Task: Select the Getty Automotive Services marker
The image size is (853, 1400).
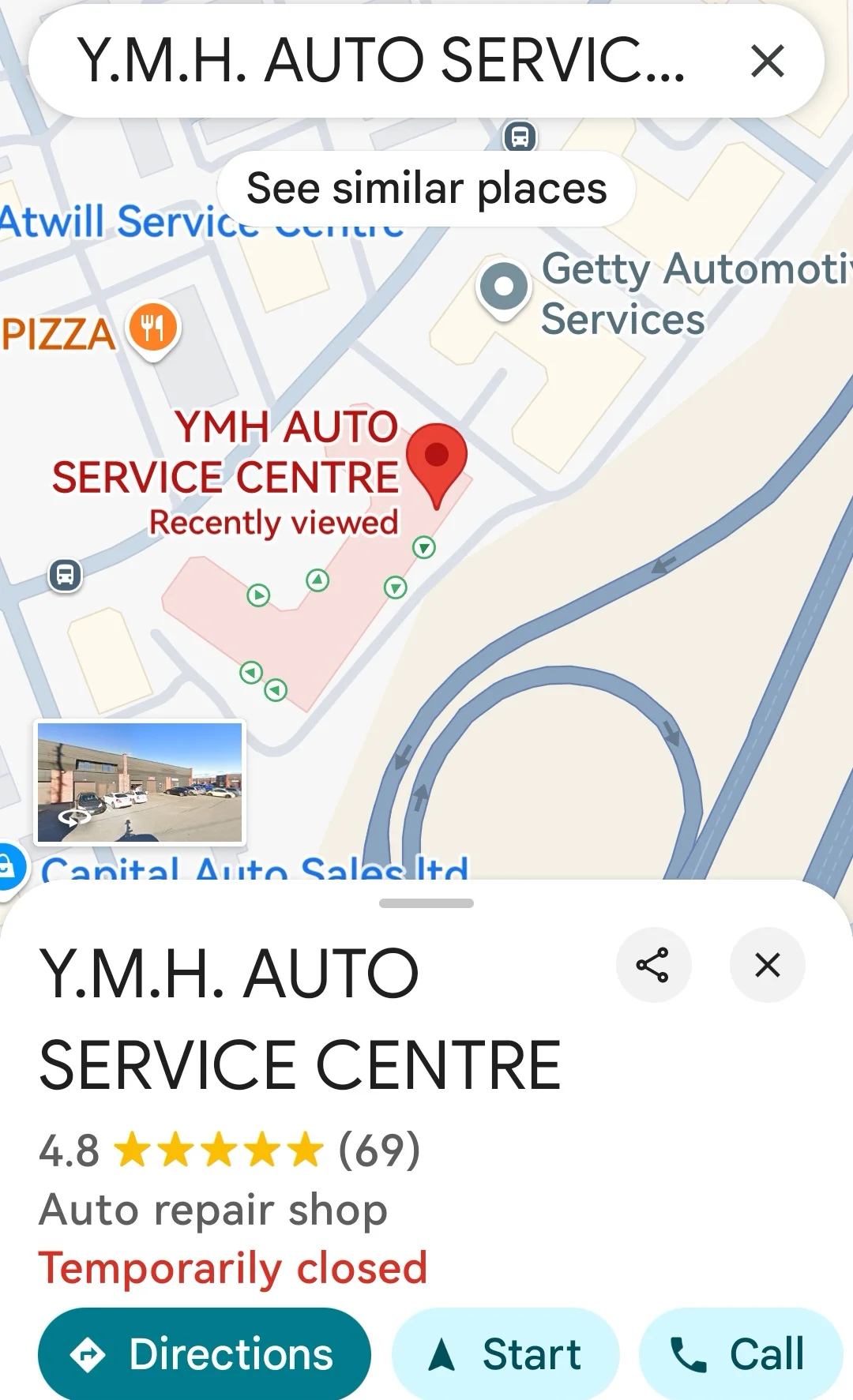Action: [503, 287]
